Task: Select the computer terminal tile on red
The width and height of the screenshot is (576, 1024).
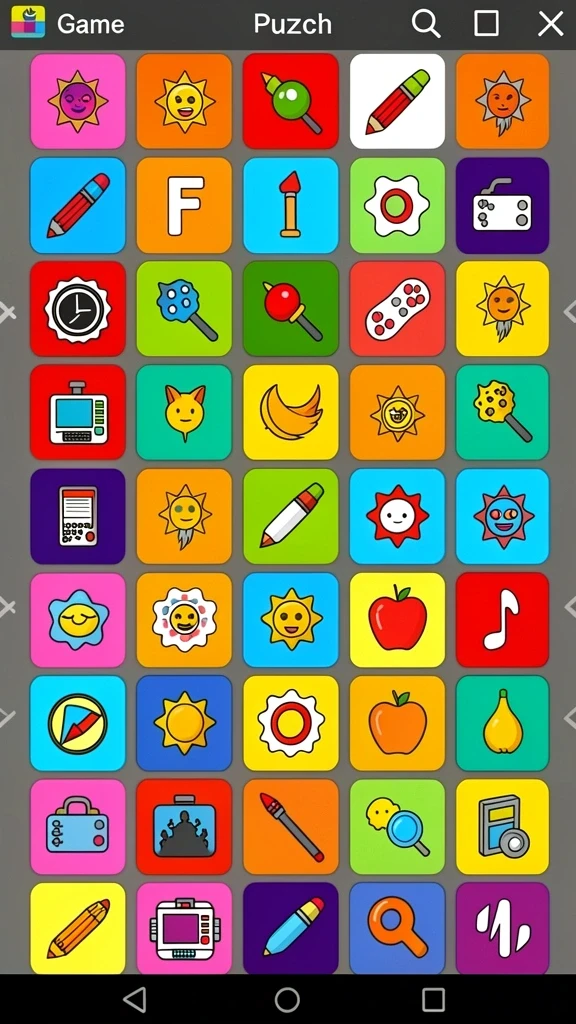Action: pyautogui.click(x=78, y=412)
